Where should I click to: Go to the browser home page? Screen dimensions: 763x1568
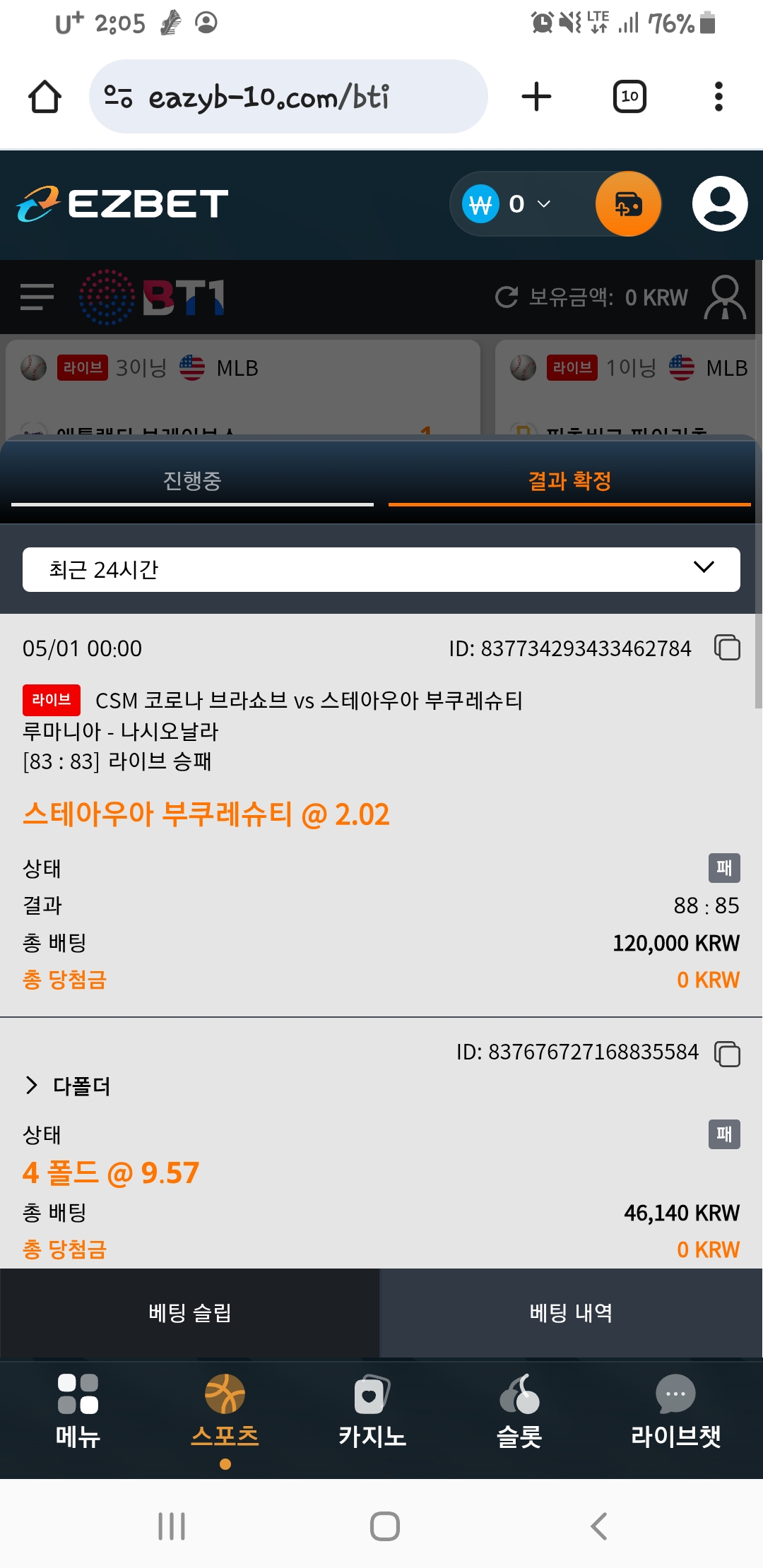[45, 97]
